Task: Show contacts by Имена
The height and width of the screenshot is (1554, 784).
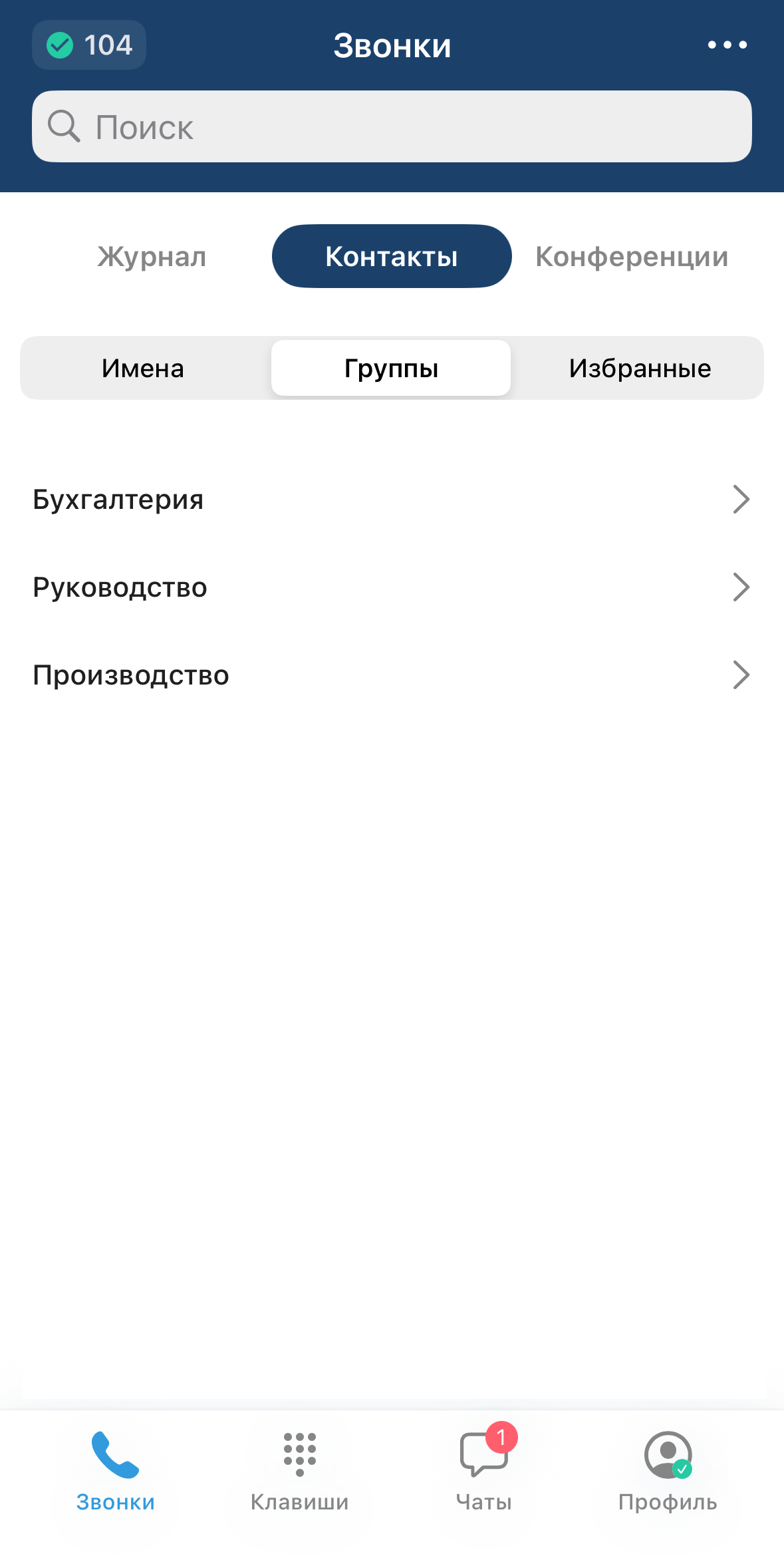Action: pyautogui.click(x=143, y=369)
